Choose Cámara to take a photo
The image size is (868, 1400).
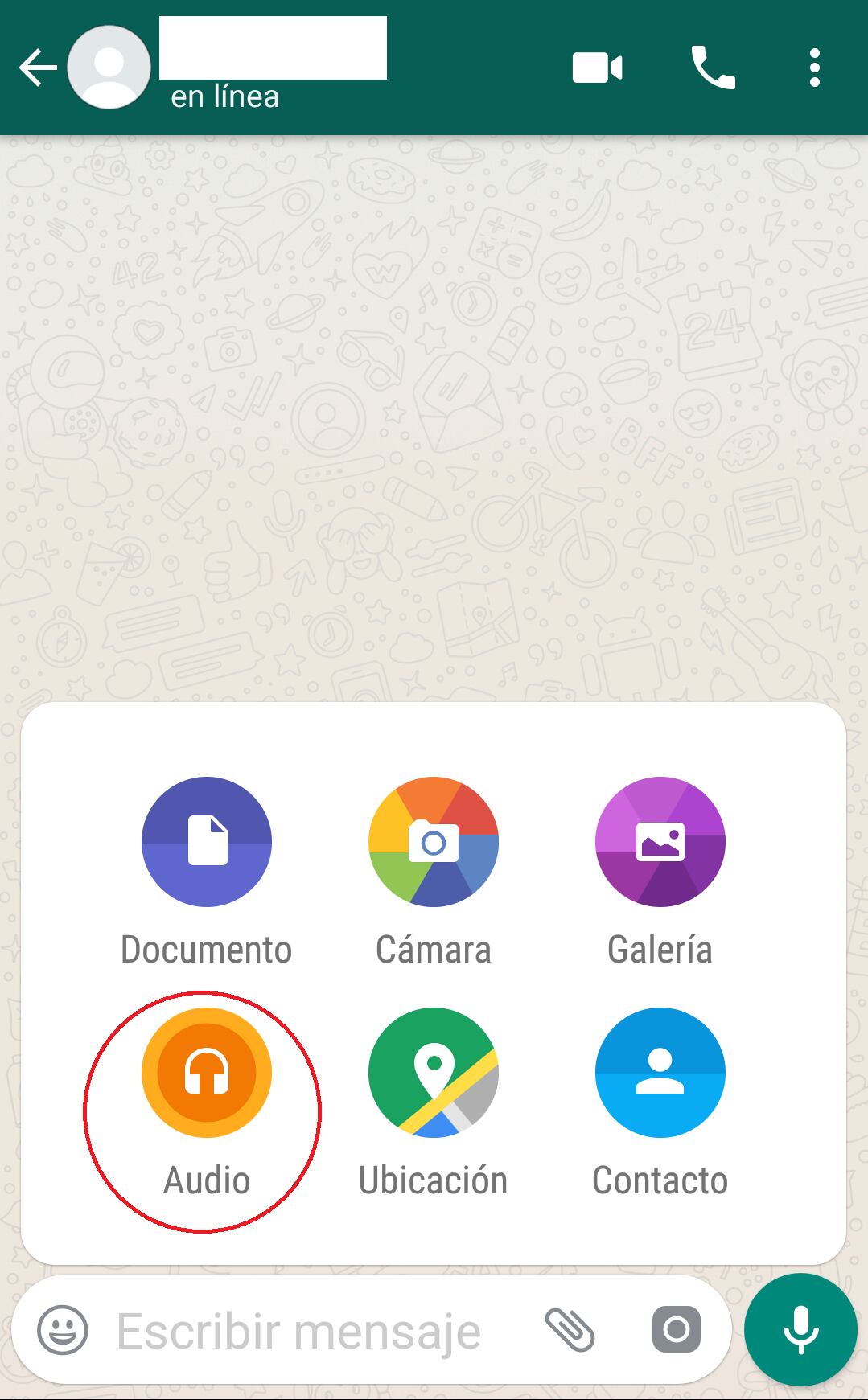click(434, 842)
